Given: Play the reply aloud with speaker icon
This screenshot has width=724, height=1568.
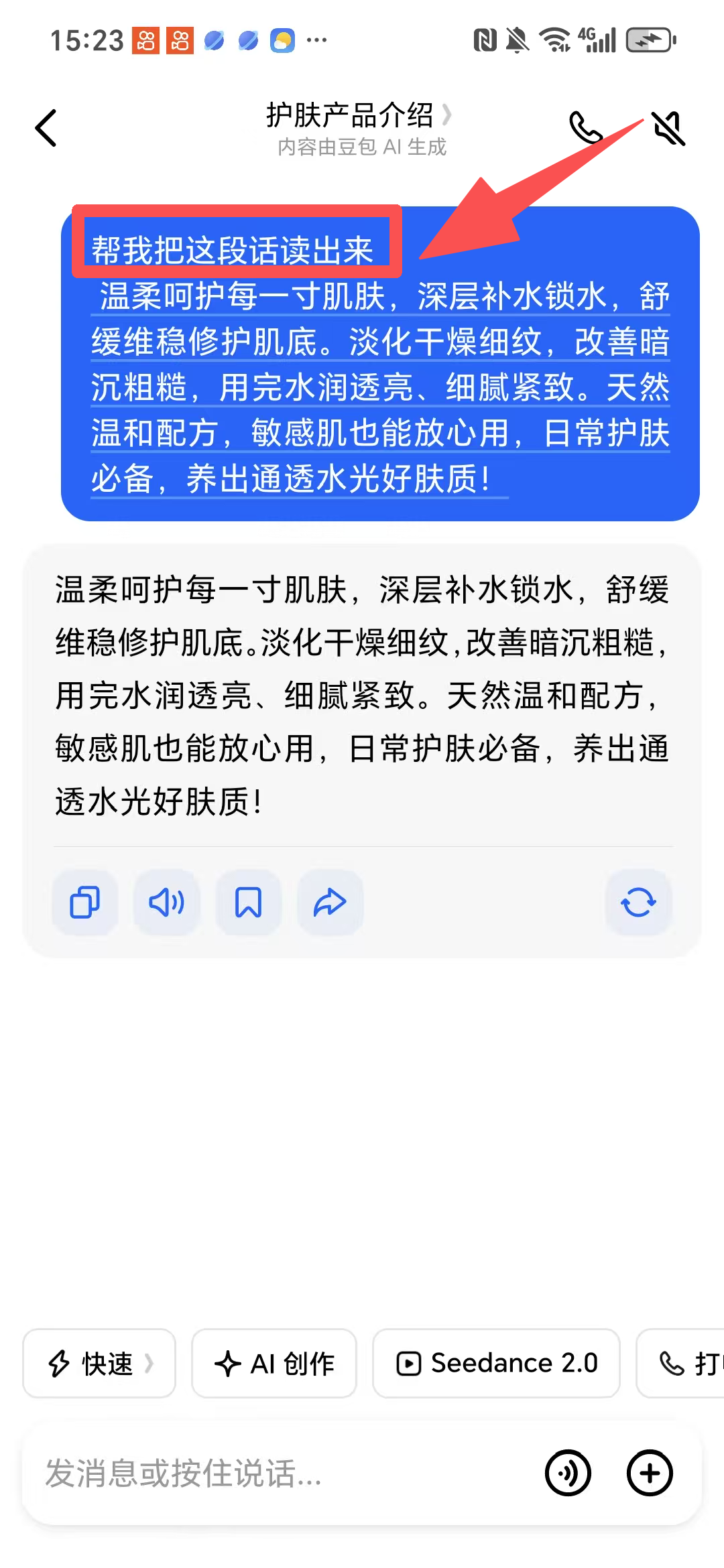Looking at the screenshot, I should [166, 902].
